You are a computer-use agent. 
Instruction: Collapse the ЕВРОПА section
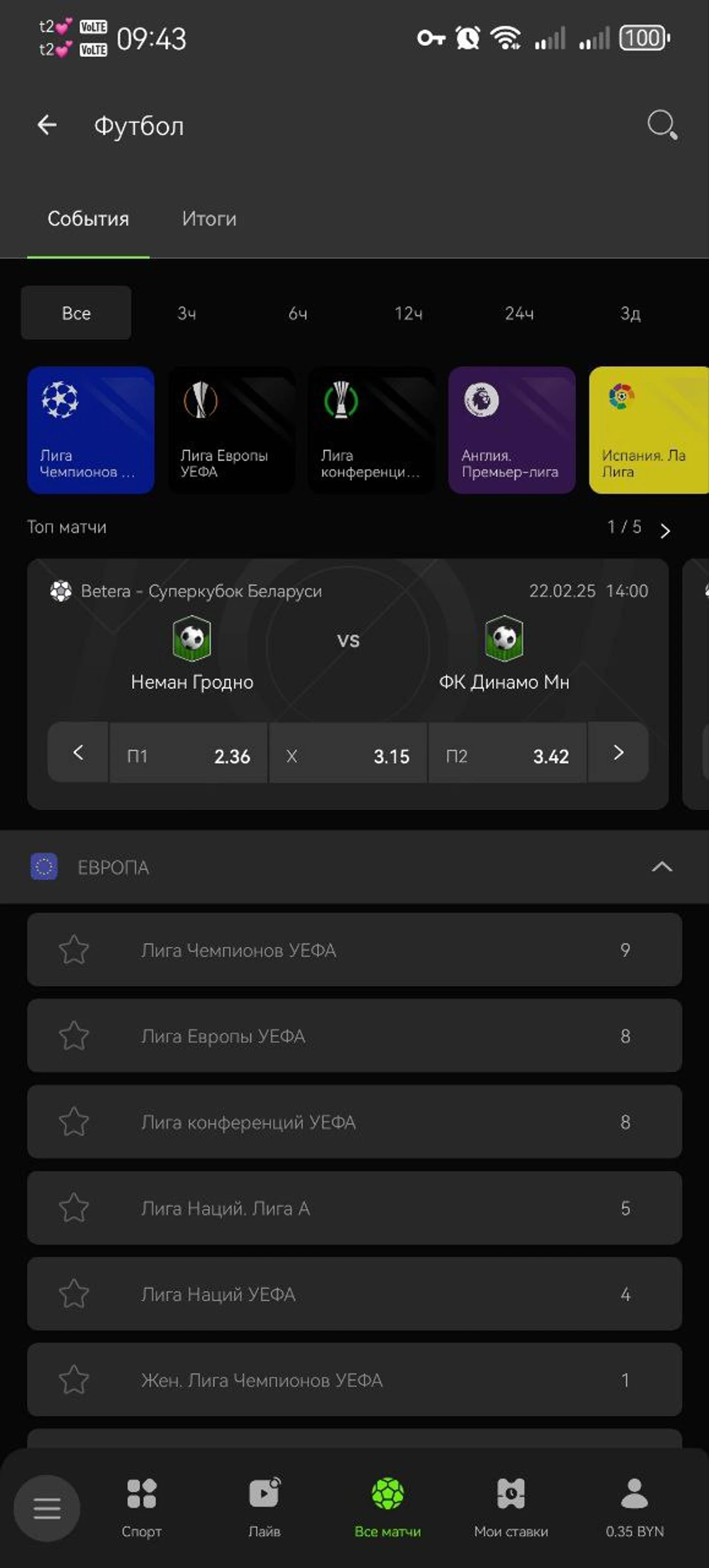[661, 867]
